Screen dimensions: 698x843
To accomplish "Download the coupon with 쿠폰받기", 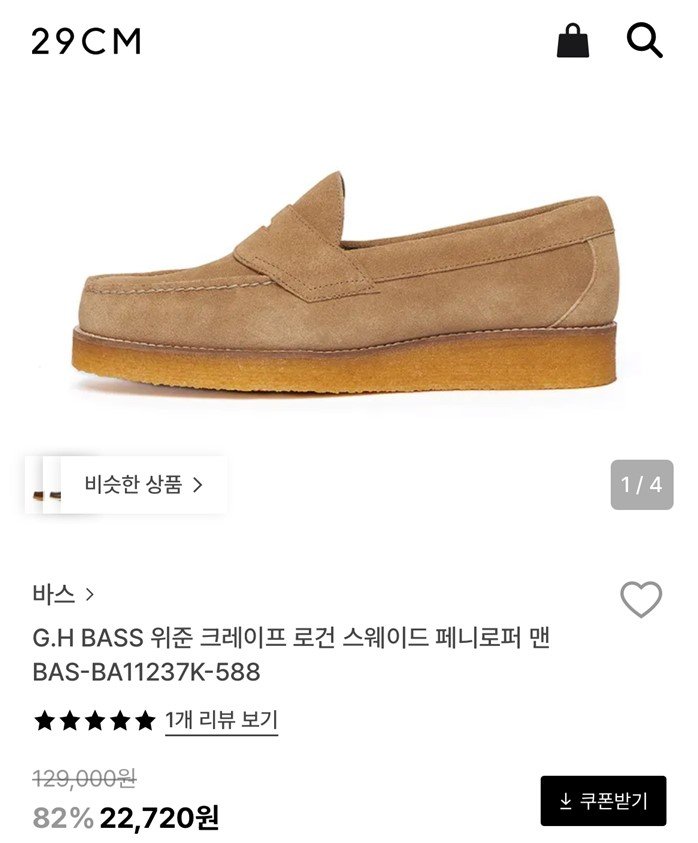I will click(x=603, y=801).
